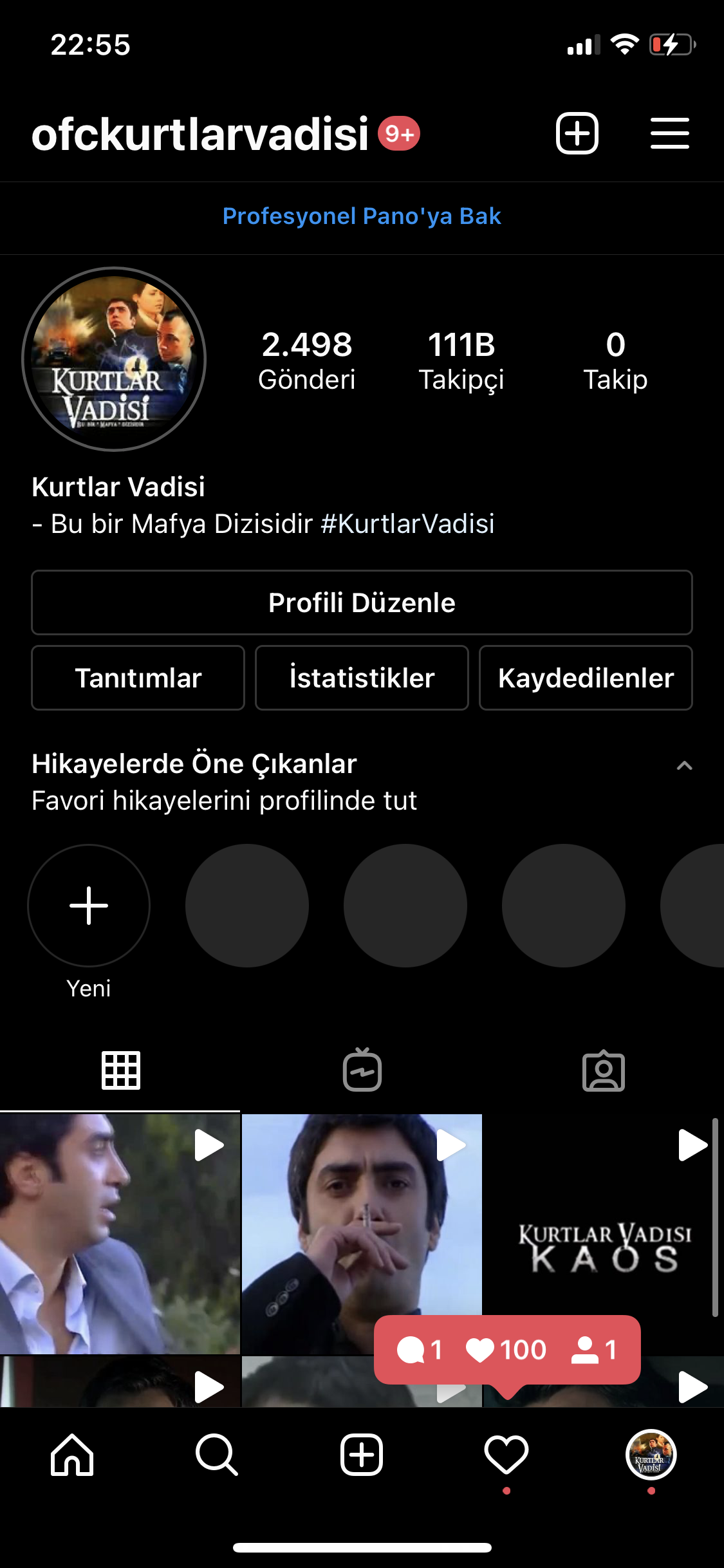Tap the create post plus icon in header
724x1568 pixels.
point(577,133)
